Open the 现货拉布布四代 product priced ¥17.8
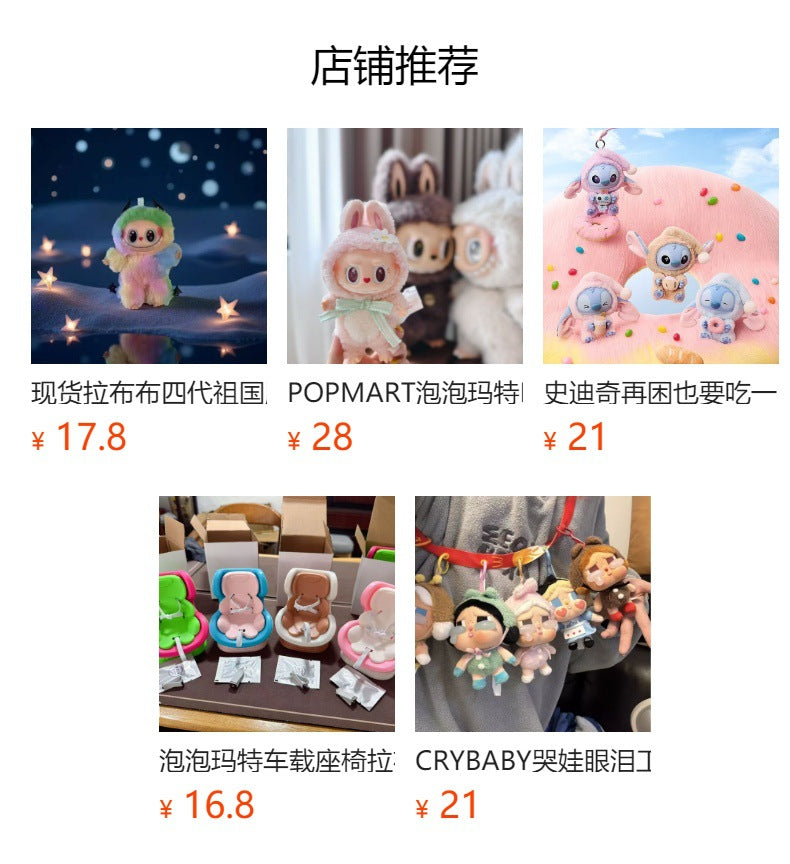The image size is (790, 864). tap(149, 246)
